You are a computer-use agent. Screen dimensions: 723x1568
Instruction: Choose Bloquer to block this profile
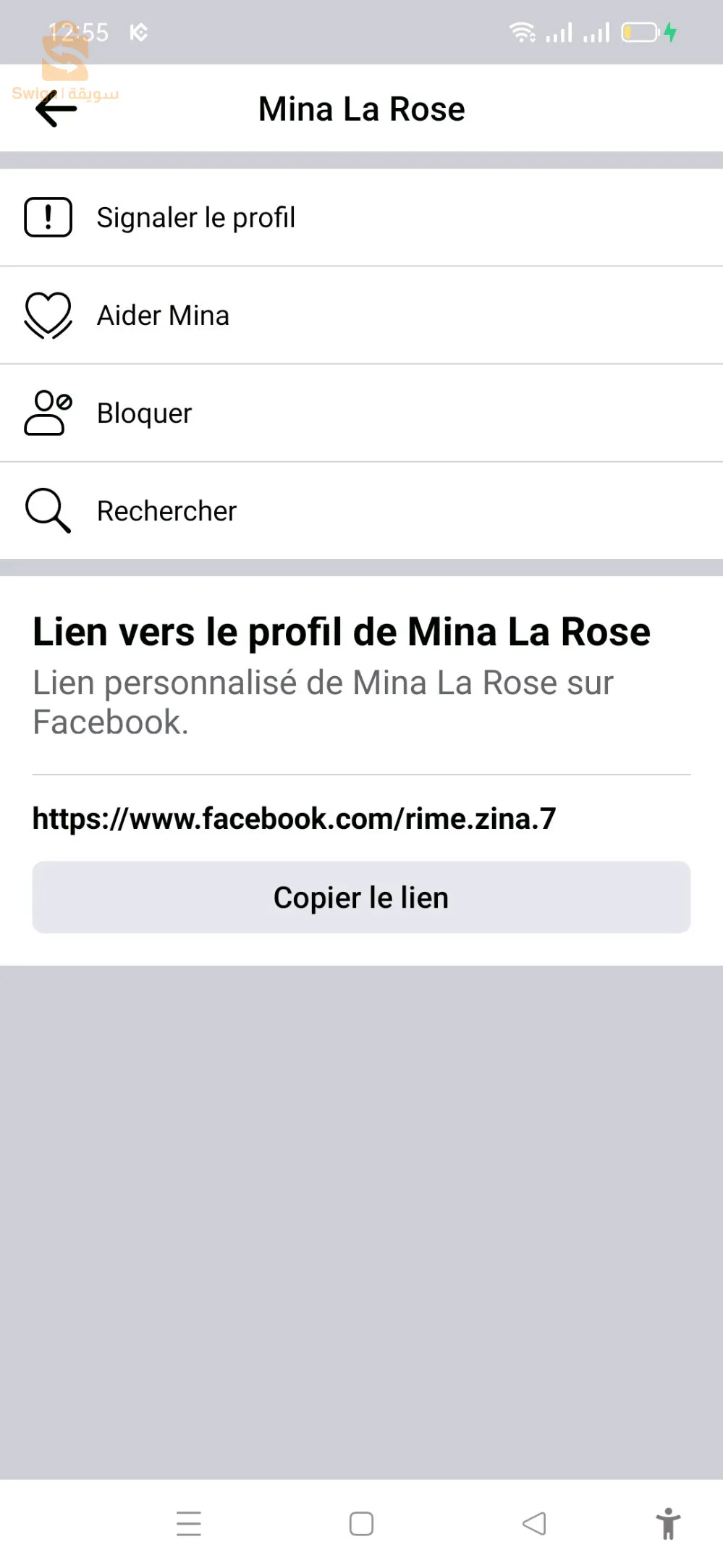pos(144,413)
